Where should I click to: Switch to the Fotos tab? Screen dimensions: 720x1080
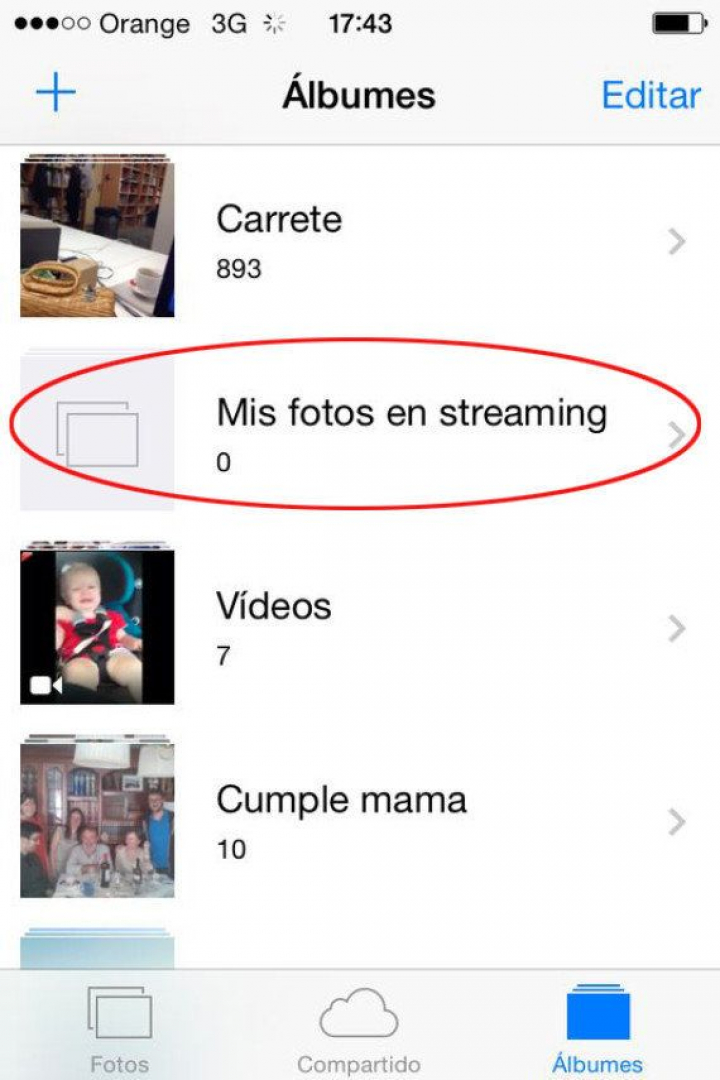[x=120, y=1028]
